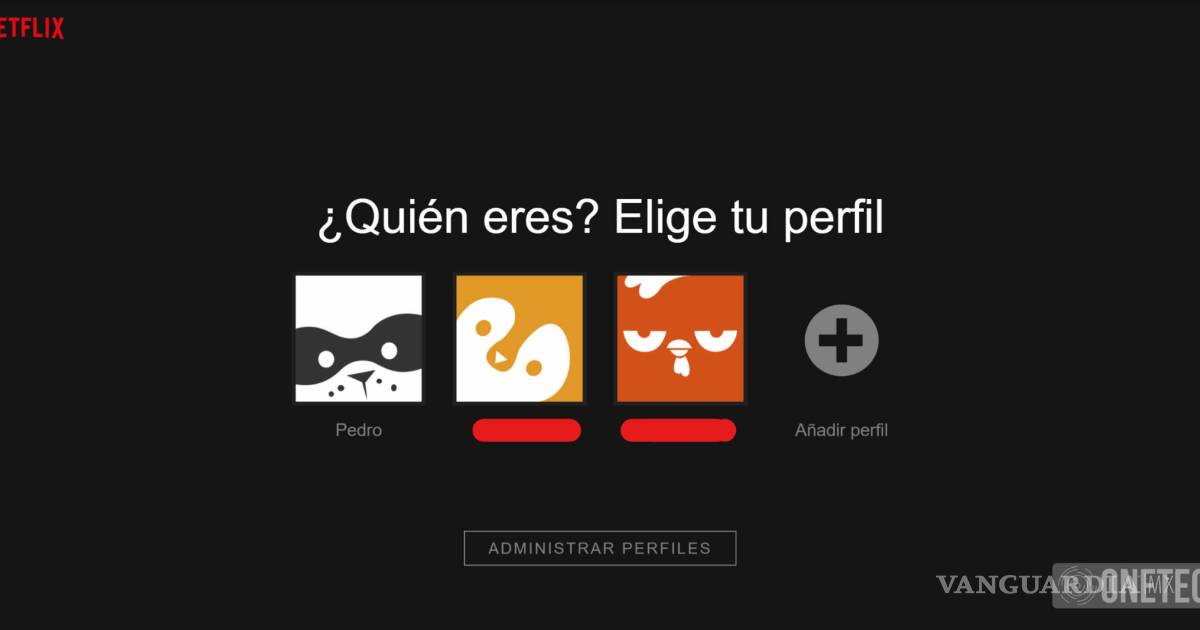Tap the plus icon to add a profile

coord(841,340)
